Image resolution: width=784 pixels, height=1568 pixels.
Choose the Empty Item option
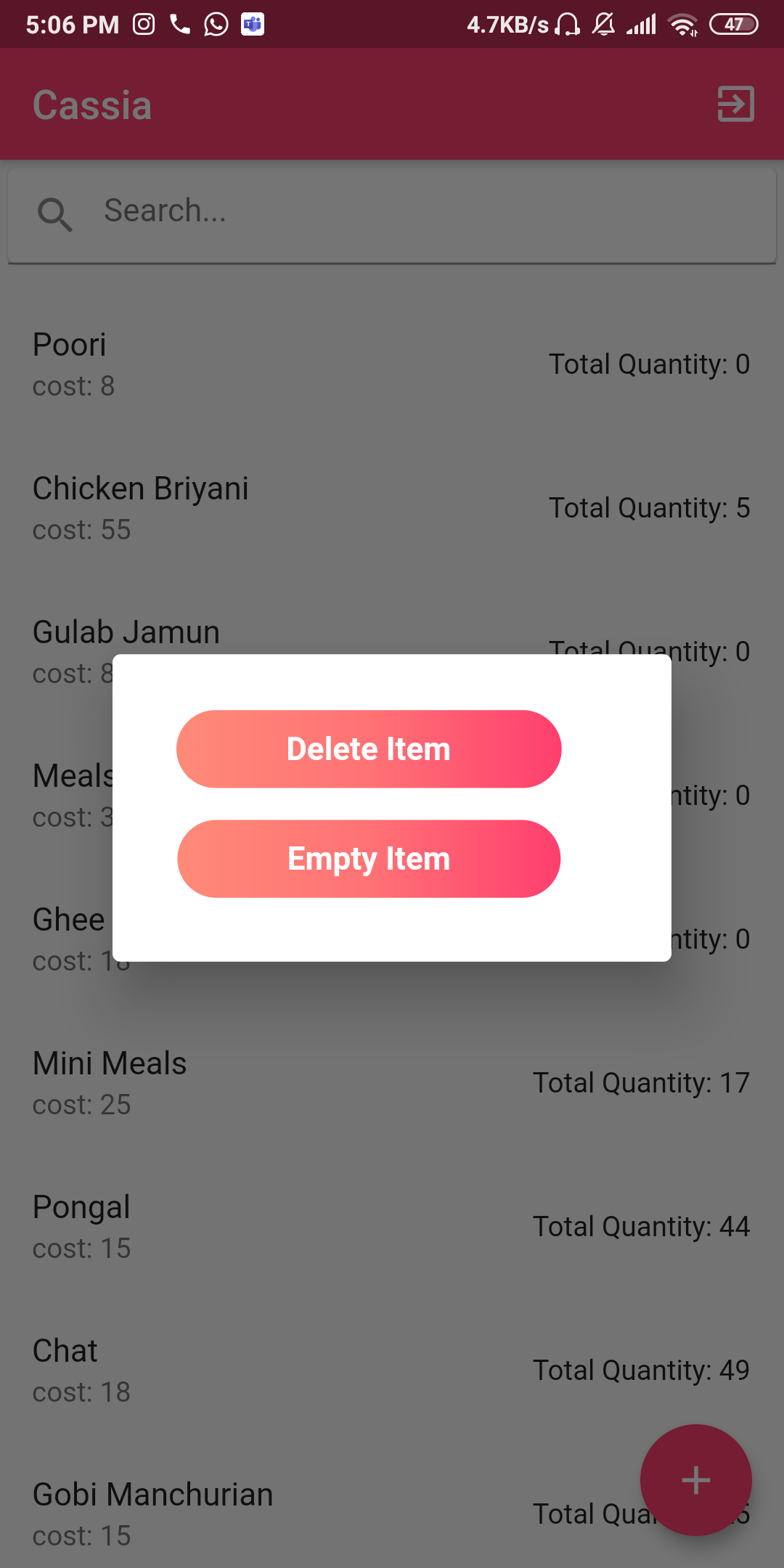369,859
